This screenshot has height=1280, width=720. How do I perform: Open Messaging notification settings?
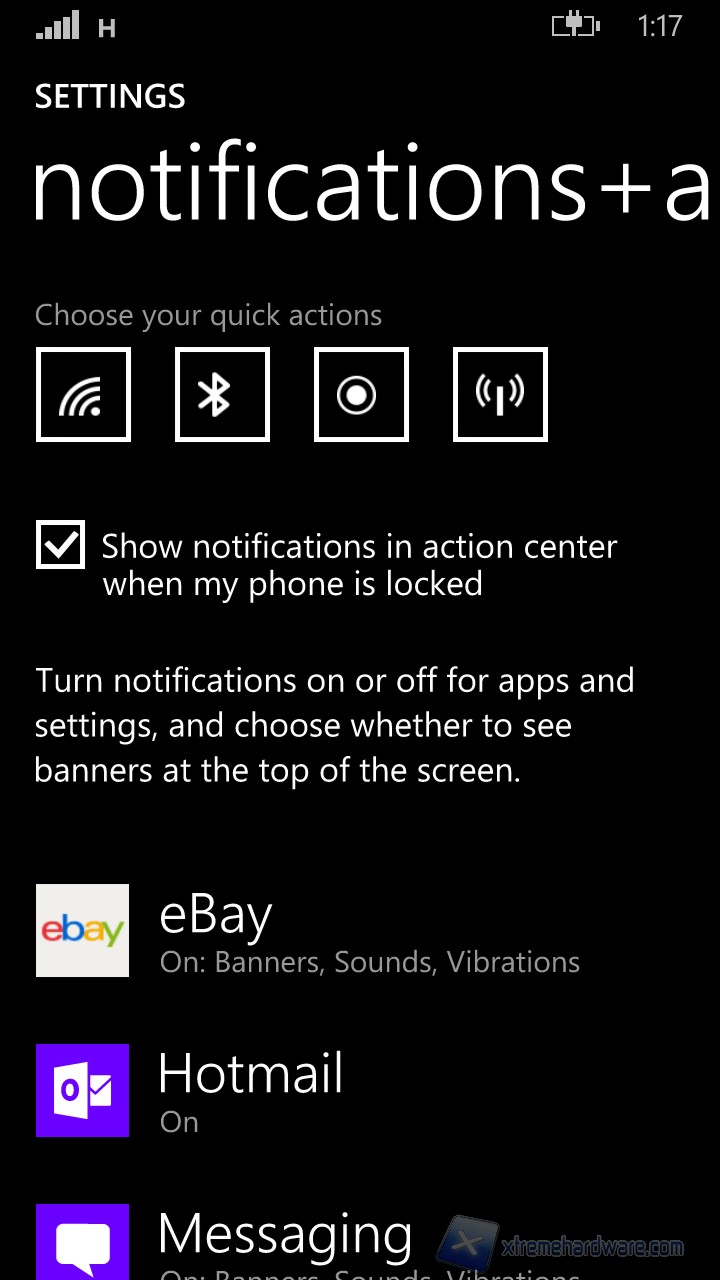tap(285, 1238)
